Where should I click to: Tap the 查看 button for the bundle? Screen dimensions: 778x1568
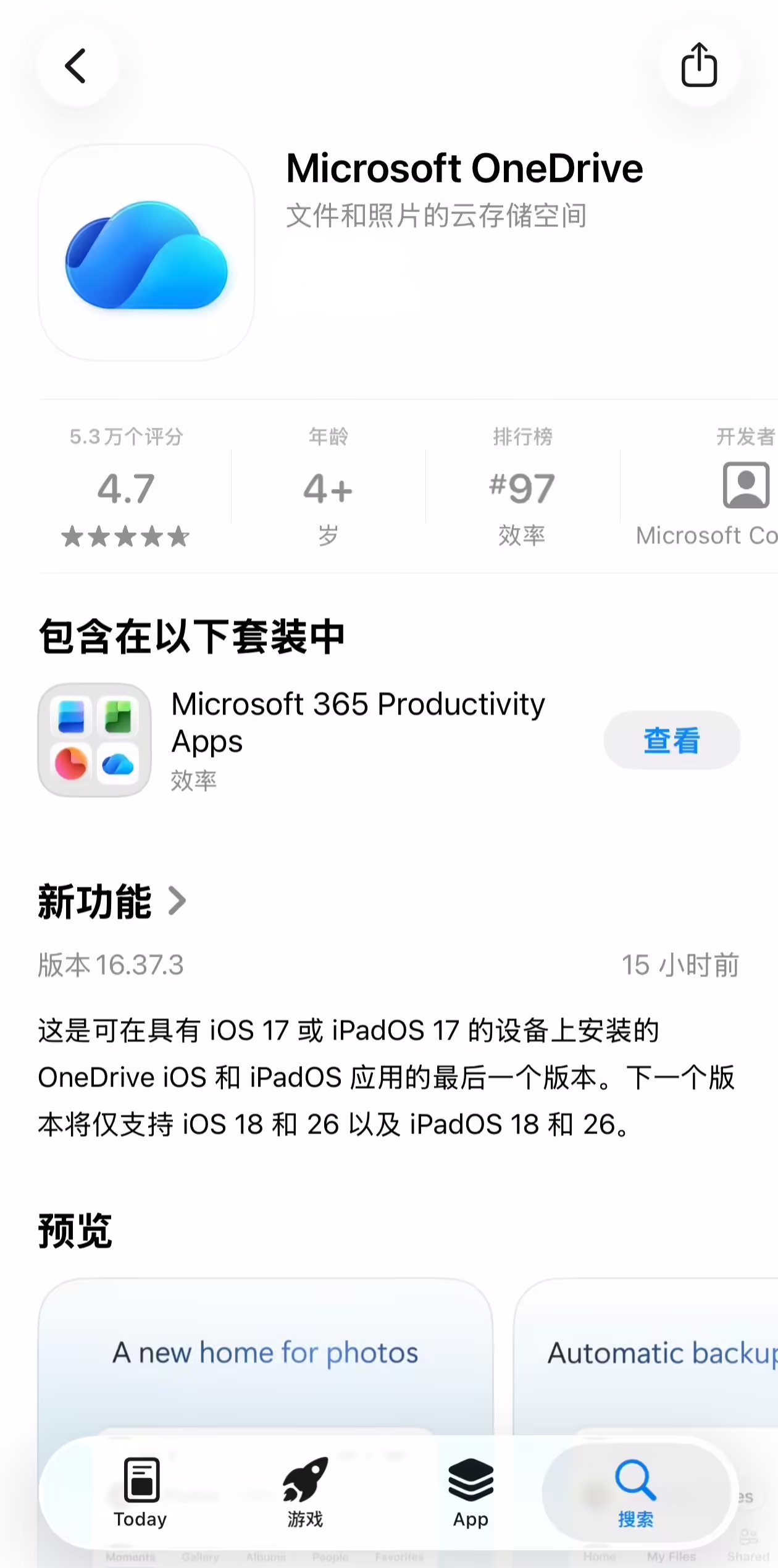(x=672, y=740)
